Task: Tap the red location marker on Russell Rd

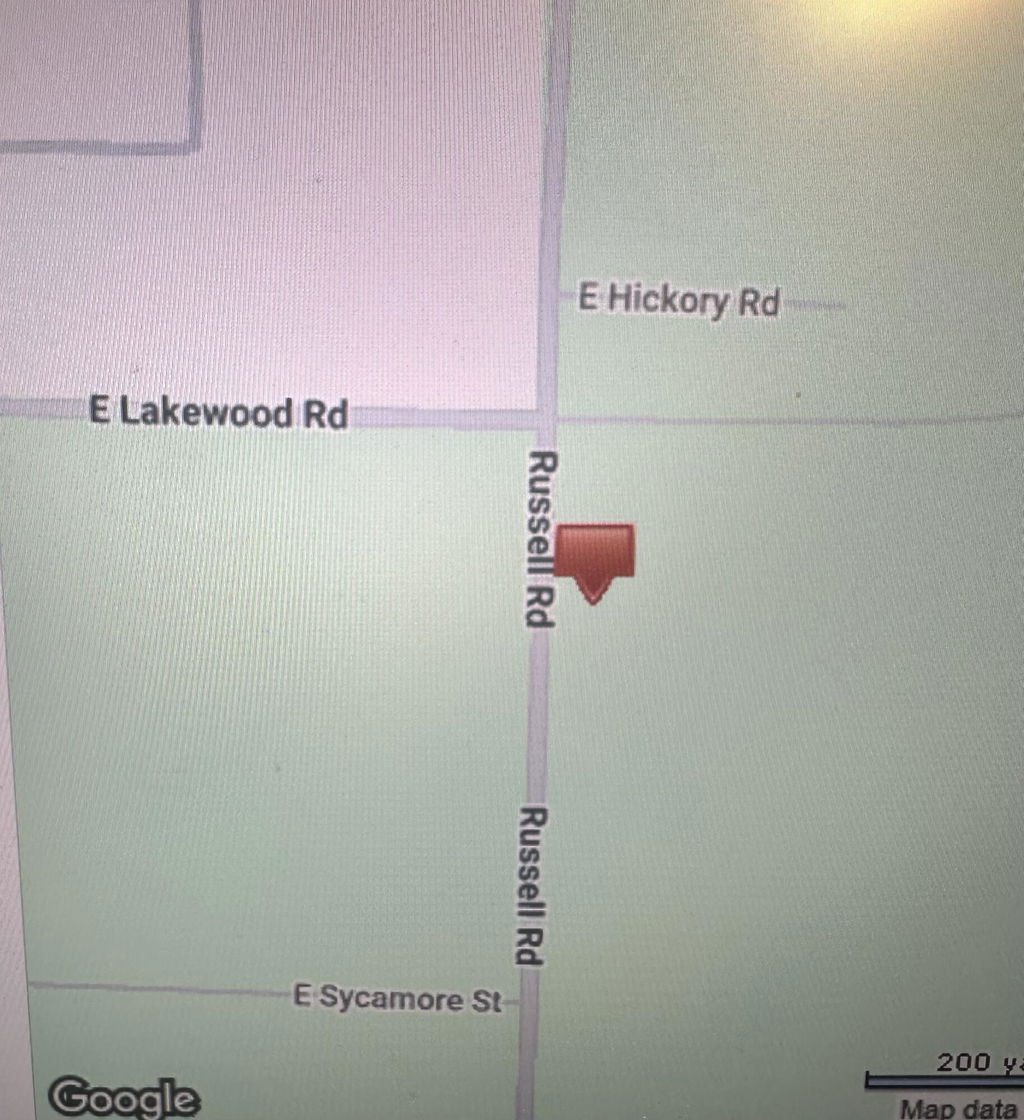Action: point(594,556)
